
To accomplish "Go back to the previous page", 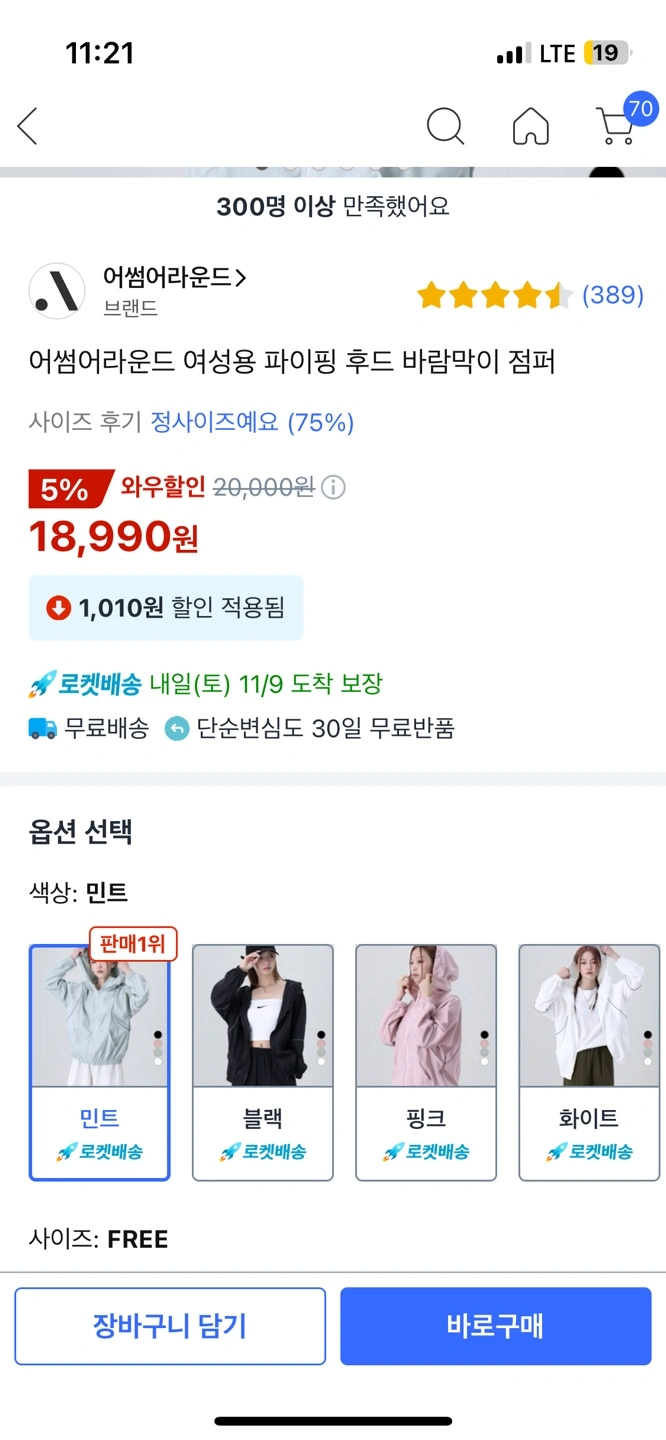I will (x=28, y=127).
